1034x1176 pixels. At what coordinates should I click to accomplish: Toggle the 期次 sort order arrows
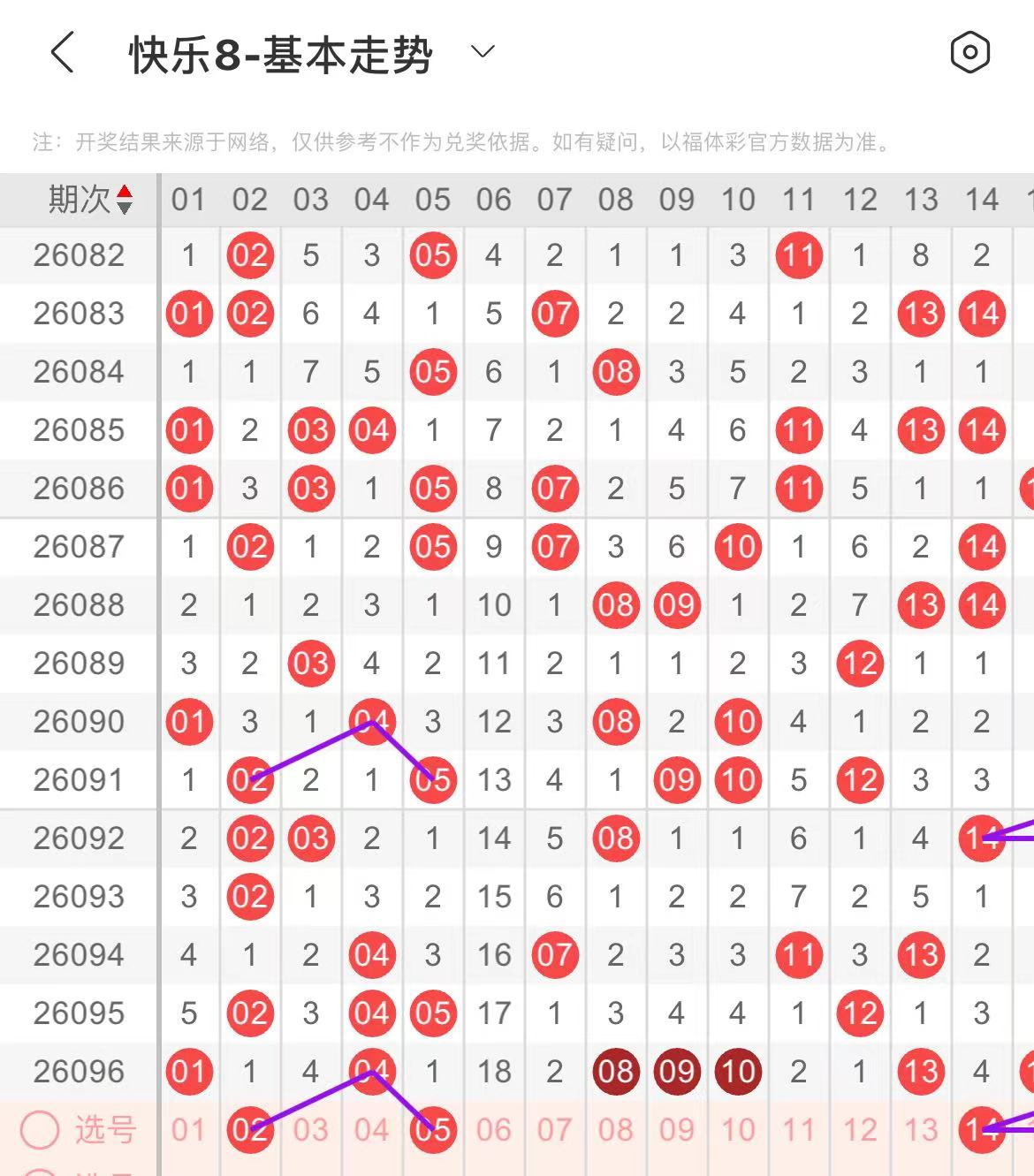click(x=125, y=200)
